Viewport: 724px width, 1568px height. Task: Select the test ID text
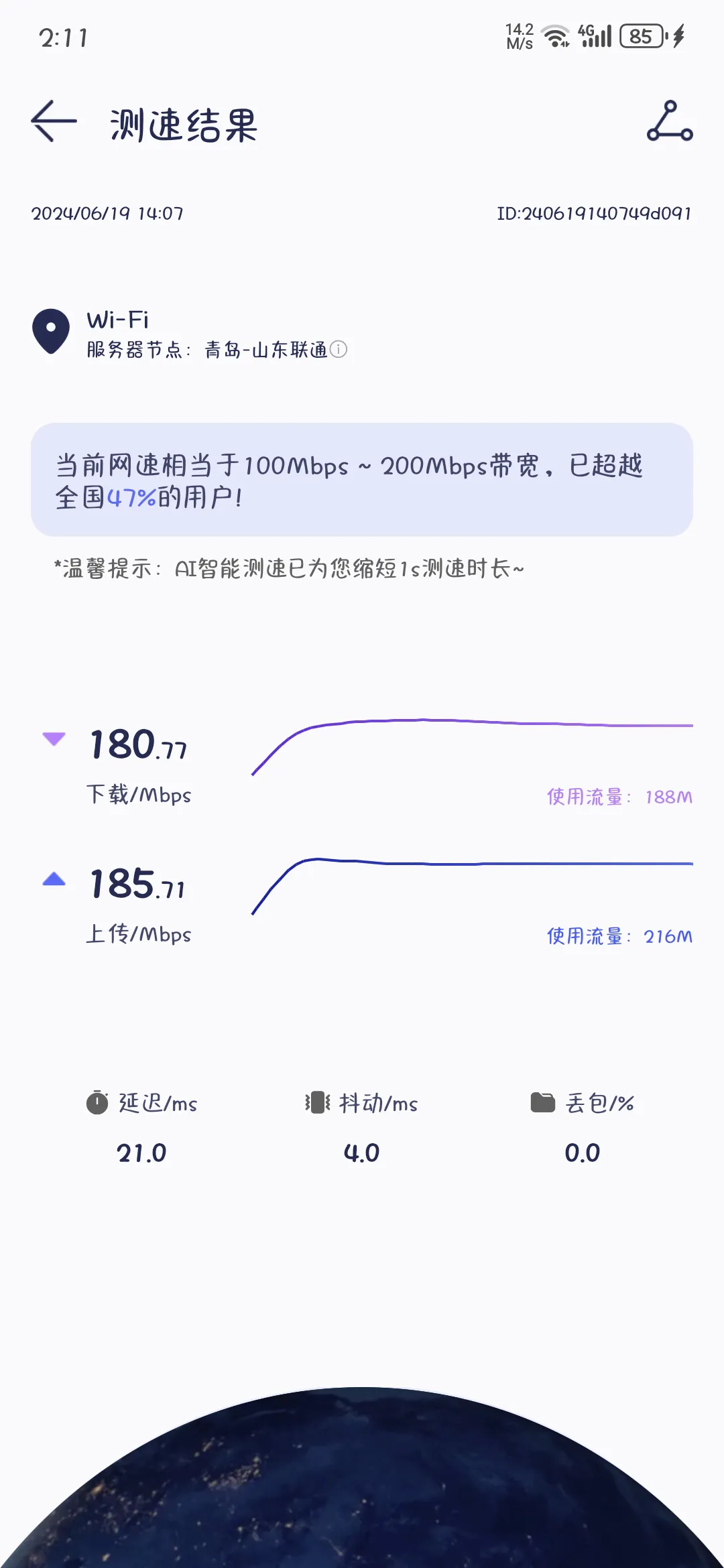coord(593,214)
